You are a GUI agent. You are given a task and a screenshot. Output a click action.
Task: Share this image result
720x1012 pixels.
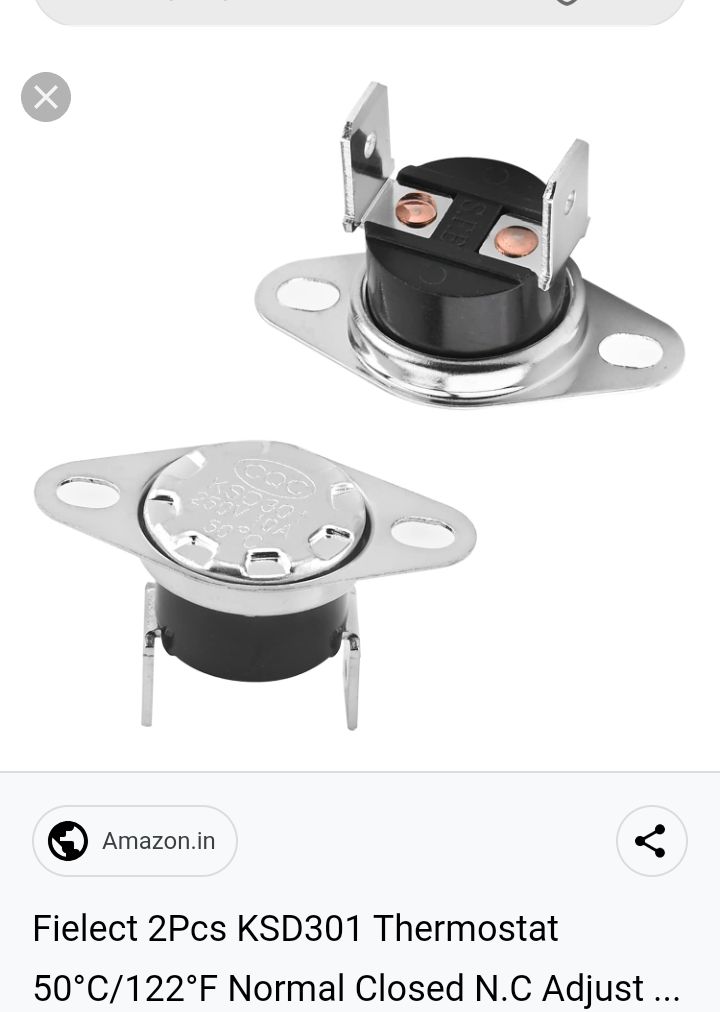coord(651,841)
